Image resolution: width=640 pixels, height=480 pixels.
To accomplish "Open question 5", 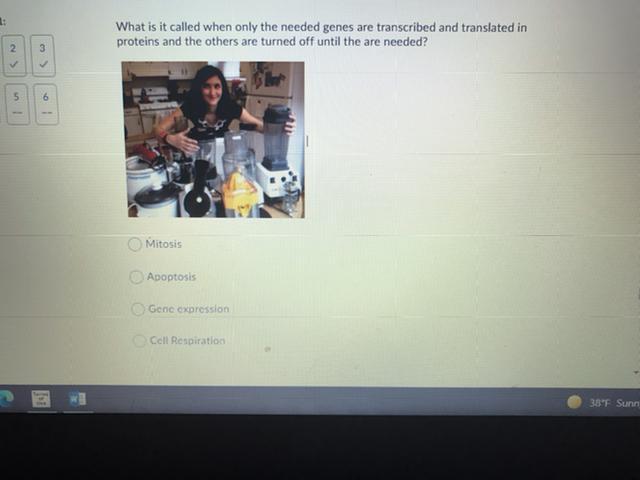I will (14, 102).
